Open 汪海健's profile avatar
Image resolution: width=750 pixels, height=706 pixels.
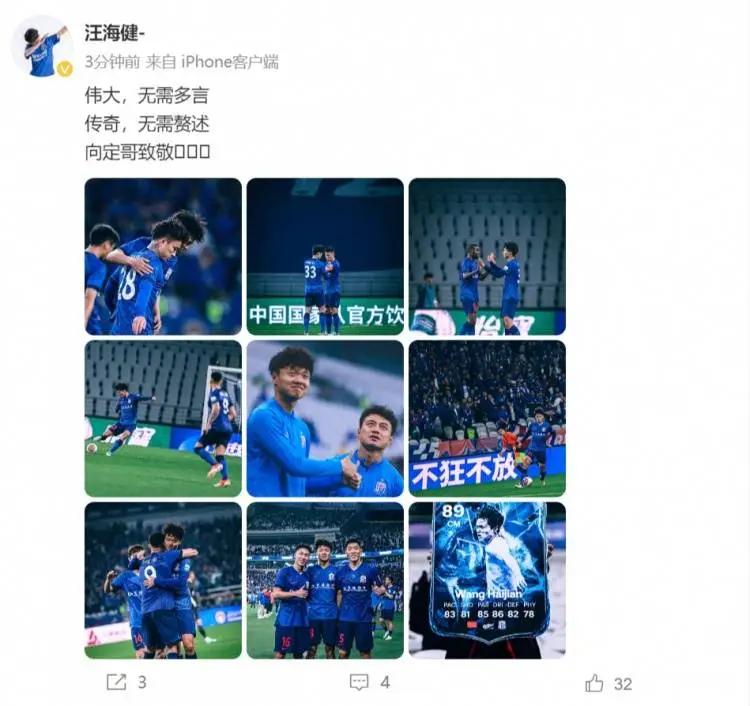click(42, 46)
